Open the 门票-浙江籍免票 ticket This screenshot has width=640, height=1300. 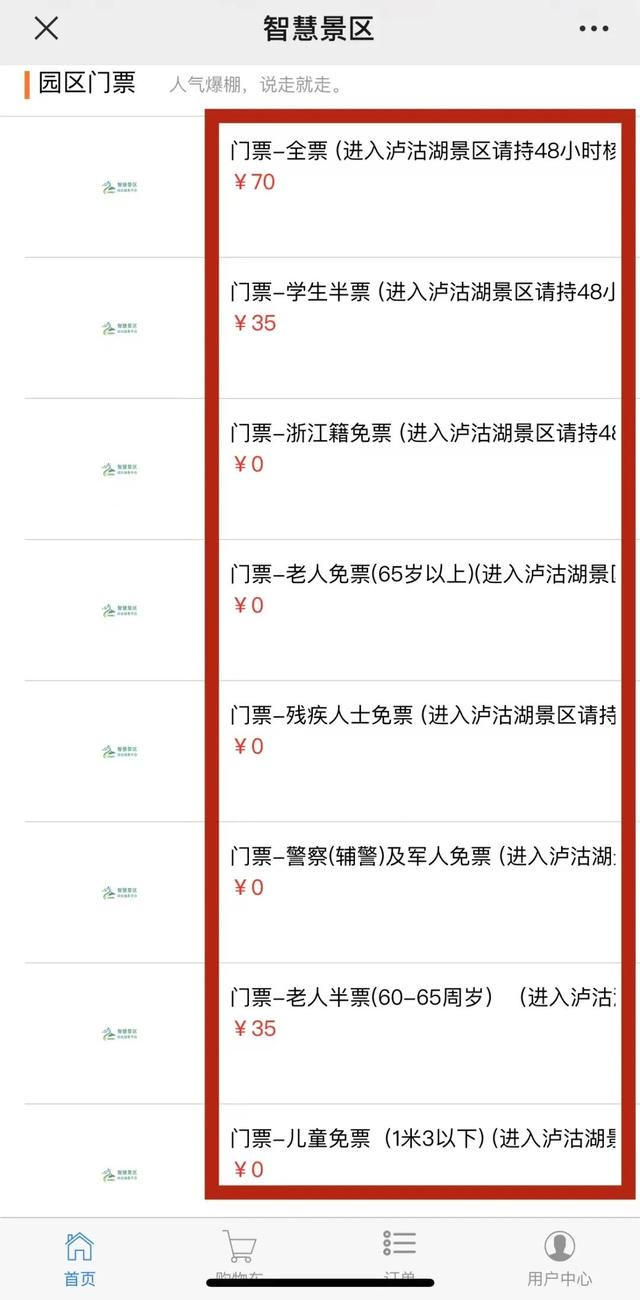coord(330,469)
